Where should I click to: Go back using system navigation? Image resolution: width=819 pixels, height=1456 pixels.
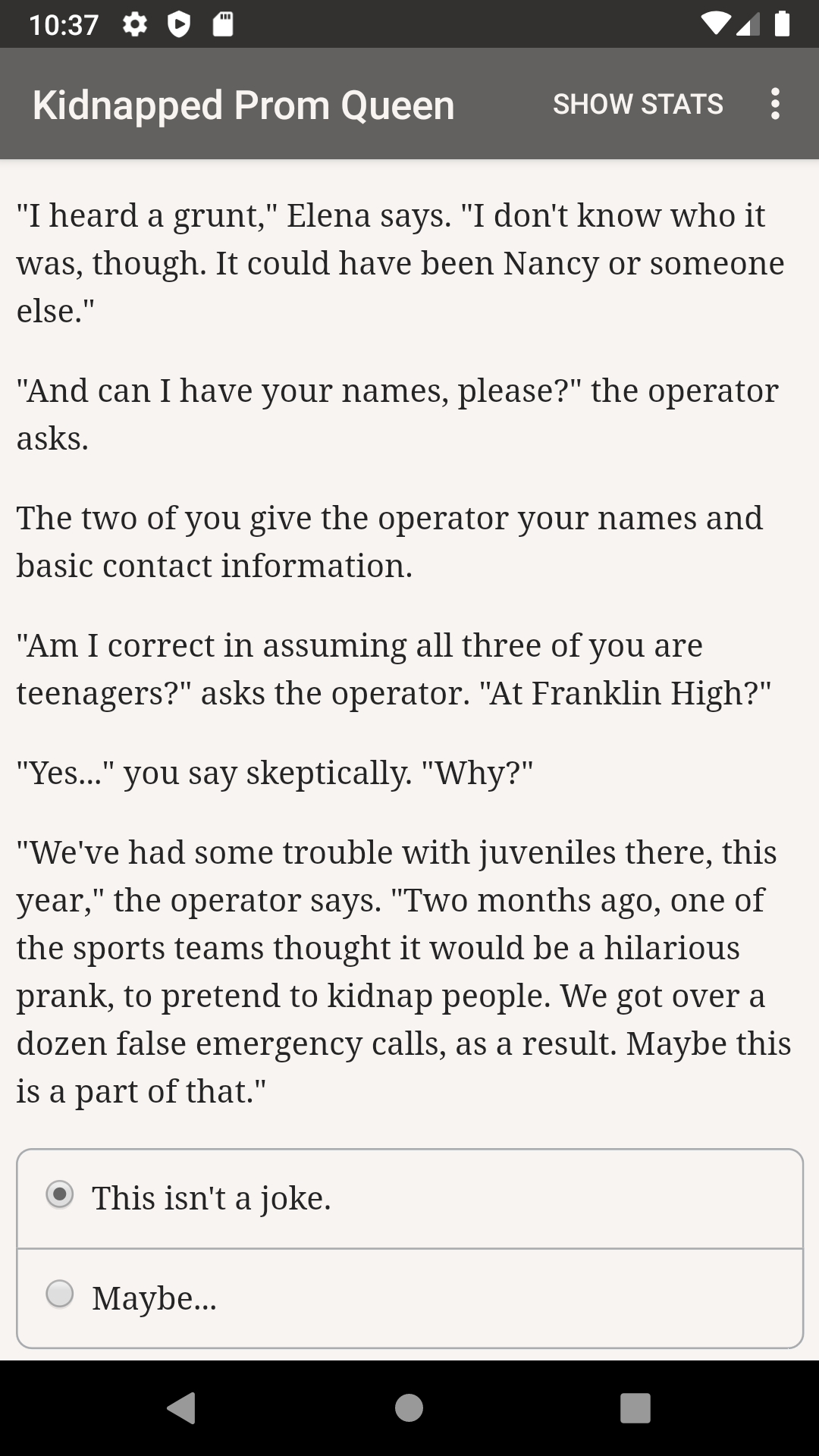click(181, 1408)
